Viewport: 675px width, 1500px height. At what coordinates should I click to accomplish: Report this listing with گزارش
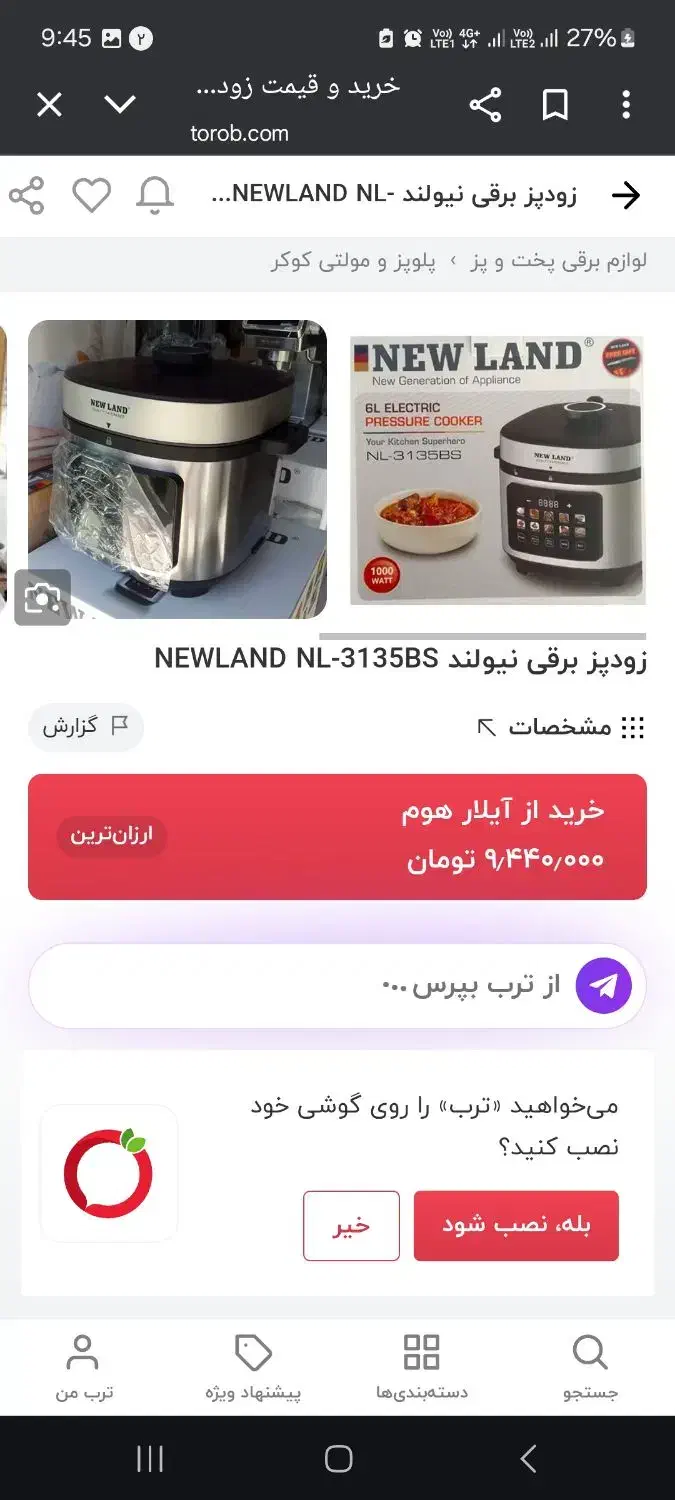tap(86, 727)
